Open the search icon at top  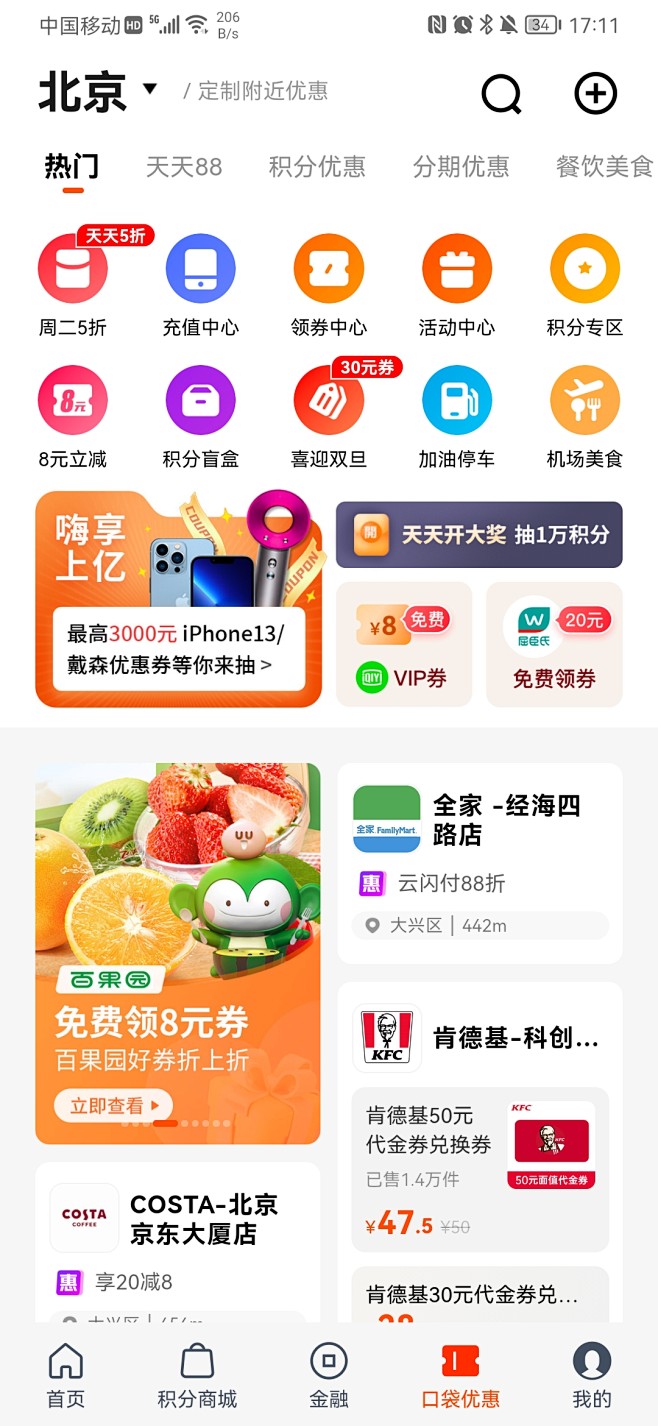coord(501,94)
